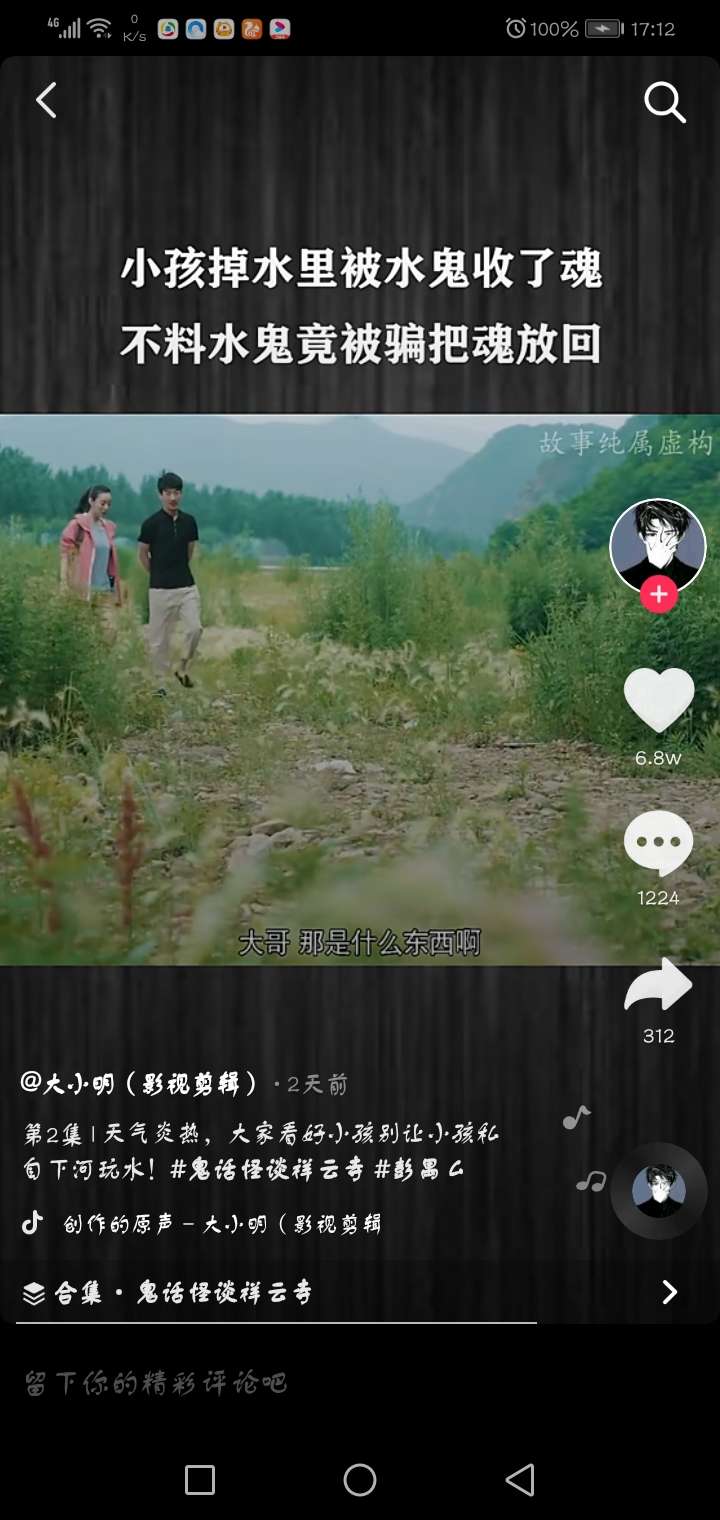This screenshot has width=720, height=1520.
Task: Tap the system back triangle
Action: [x=520, y=1480]
